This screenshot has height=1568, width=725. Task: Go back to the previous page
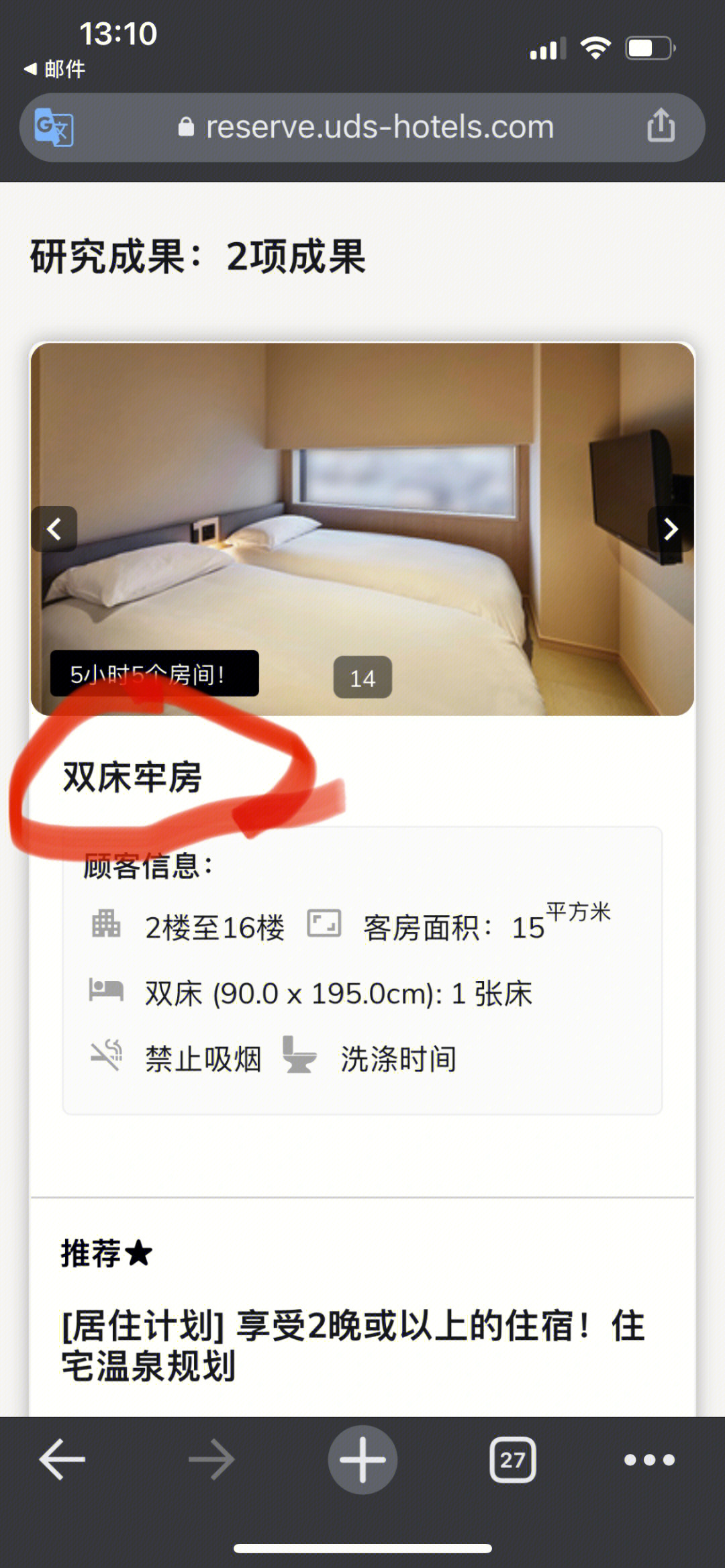click(x=62, y=1460)
